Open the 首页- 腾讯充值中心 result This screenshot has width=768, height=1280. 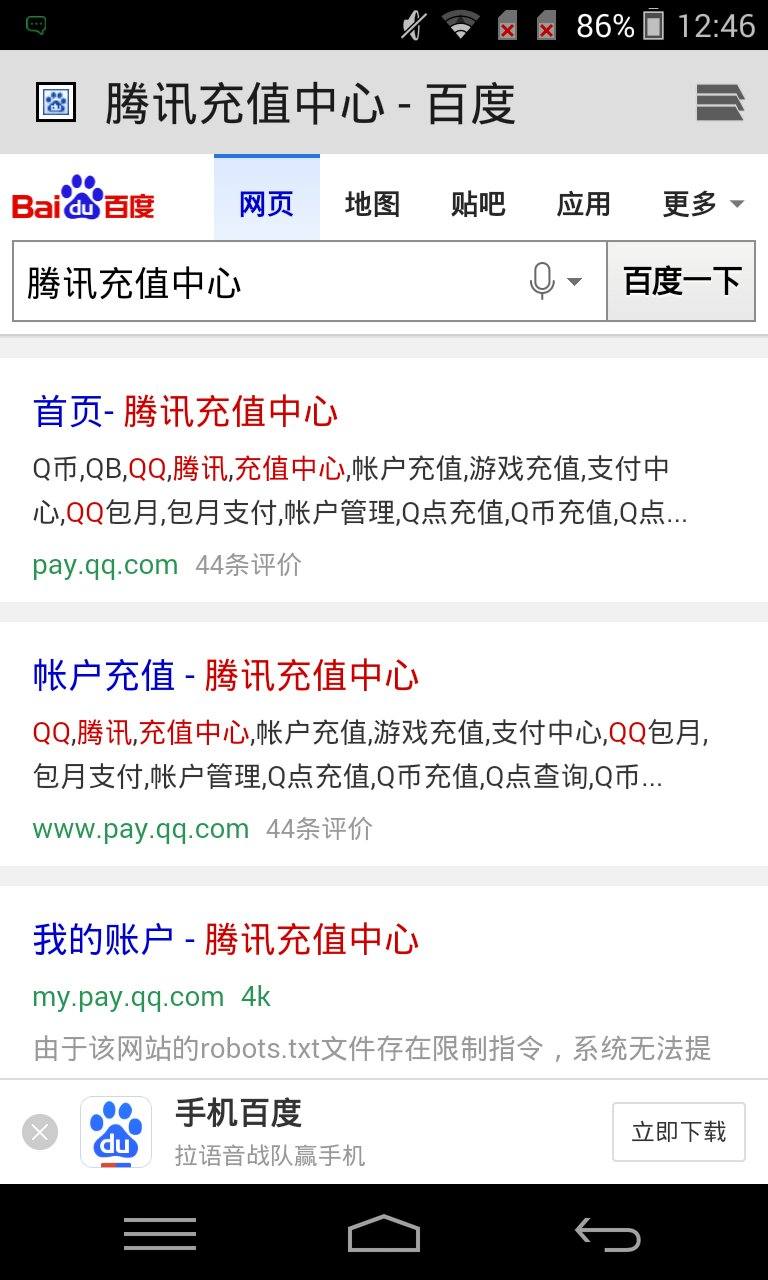[186, 411]
